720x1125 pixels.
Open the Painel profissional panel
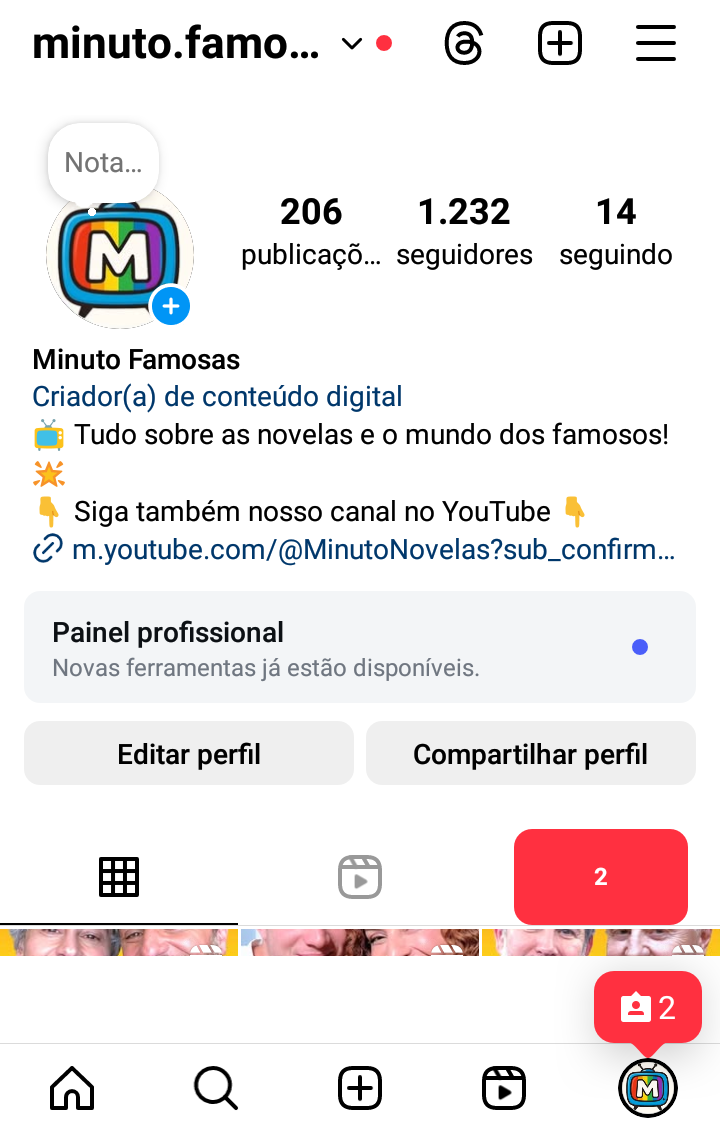360,646
